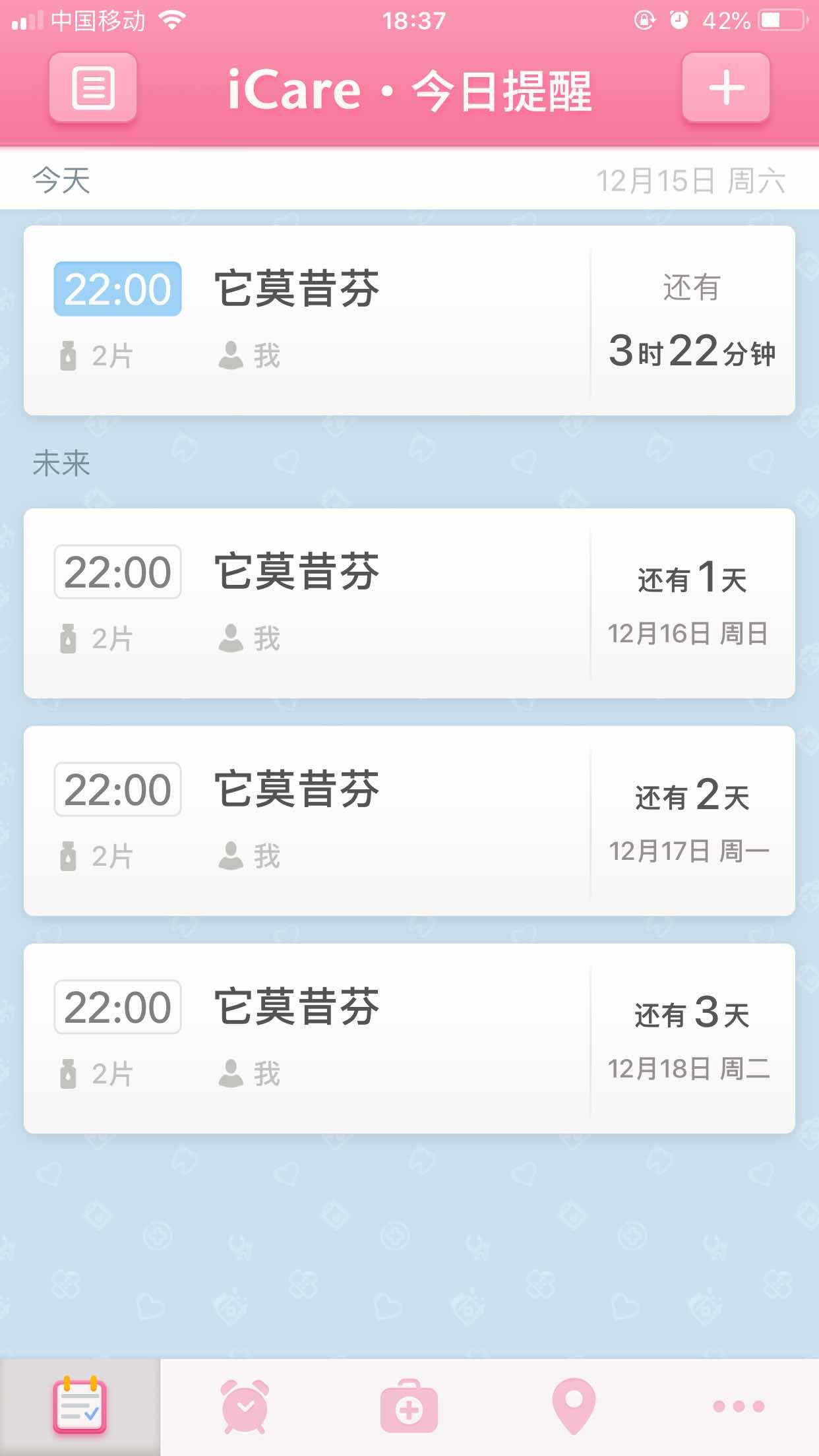Switch to the medicine kit tab
Viewport: 819px width, 1456px height.
[409, 1407]
